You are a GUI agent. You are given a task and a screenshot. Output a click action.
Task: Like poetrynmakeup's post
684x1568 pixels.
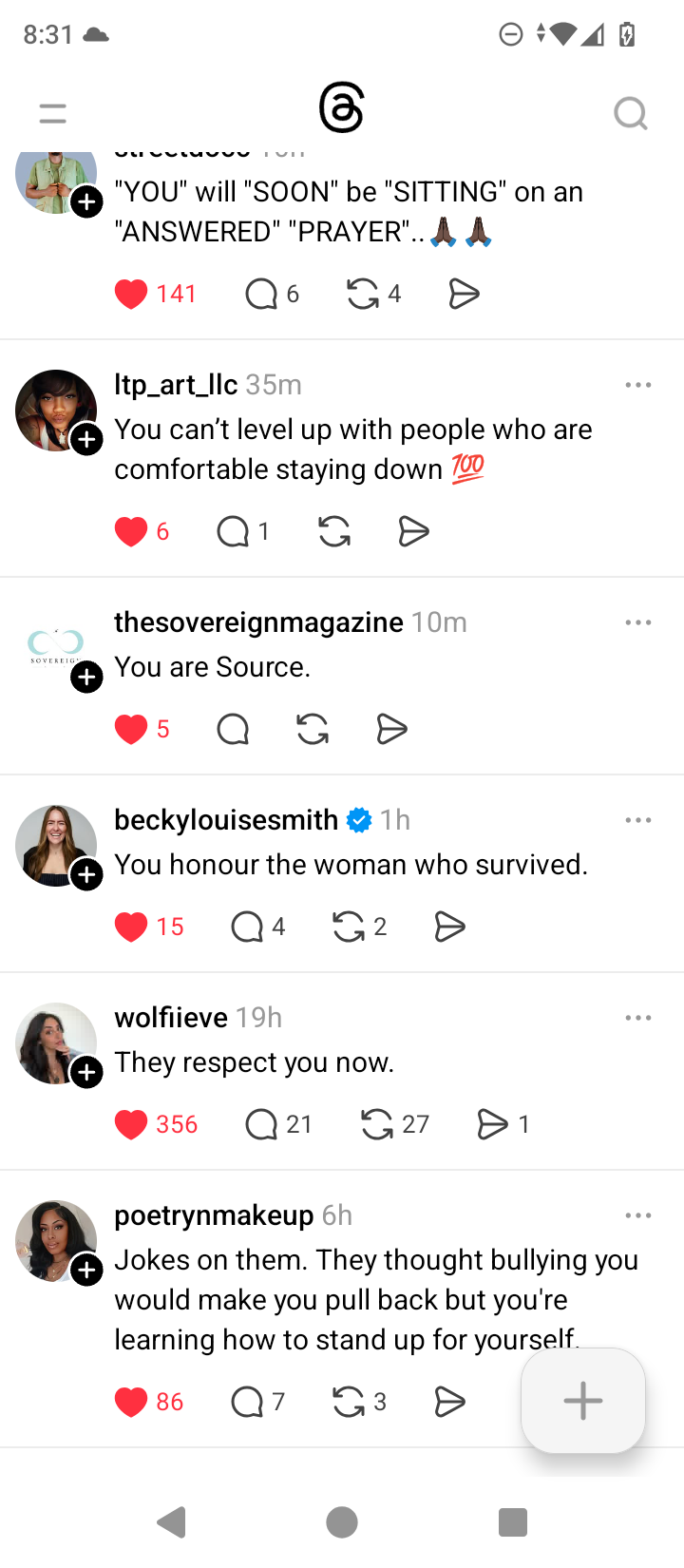pos(131,1402)
